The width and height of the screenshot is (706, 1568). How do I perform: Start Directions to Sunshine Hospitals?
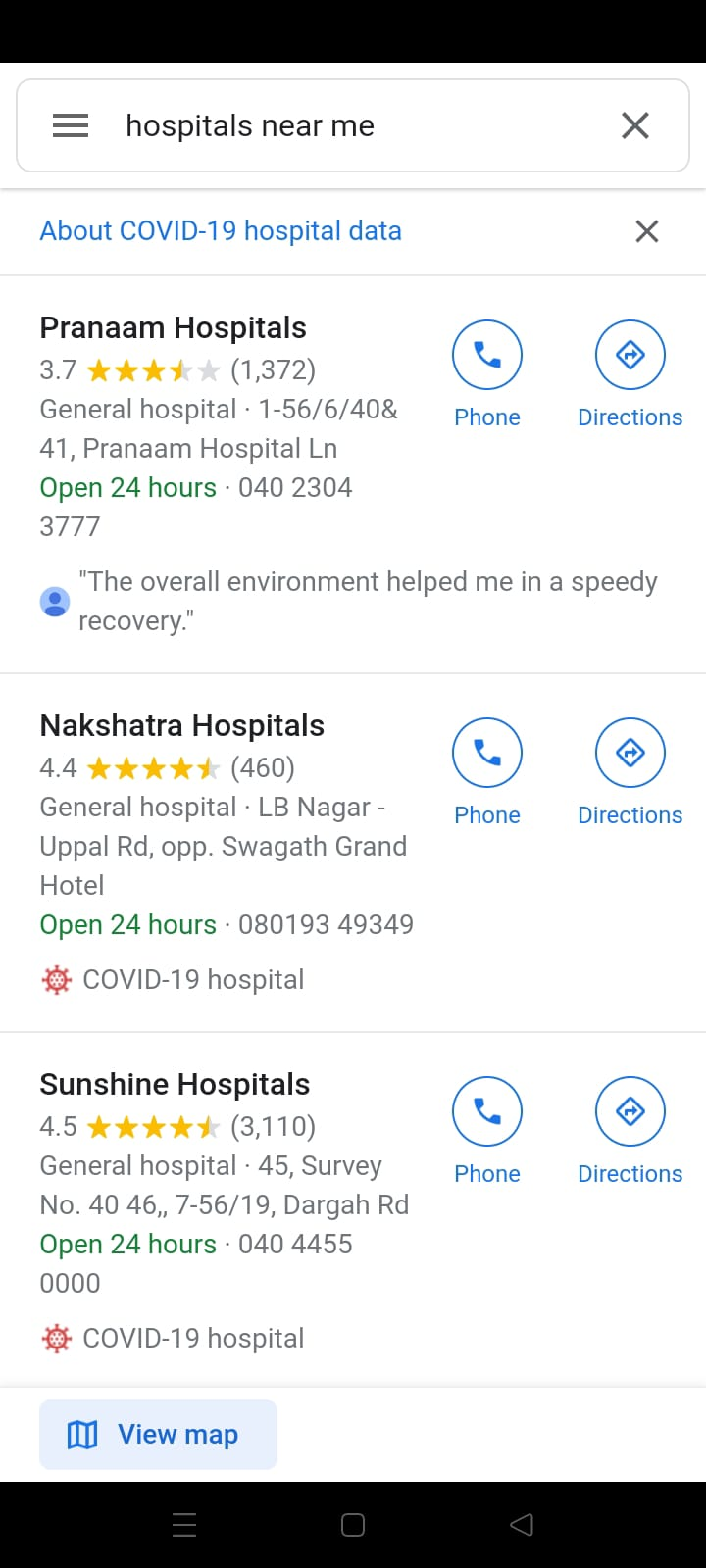pyautogui.click(x=630, y=1111)
